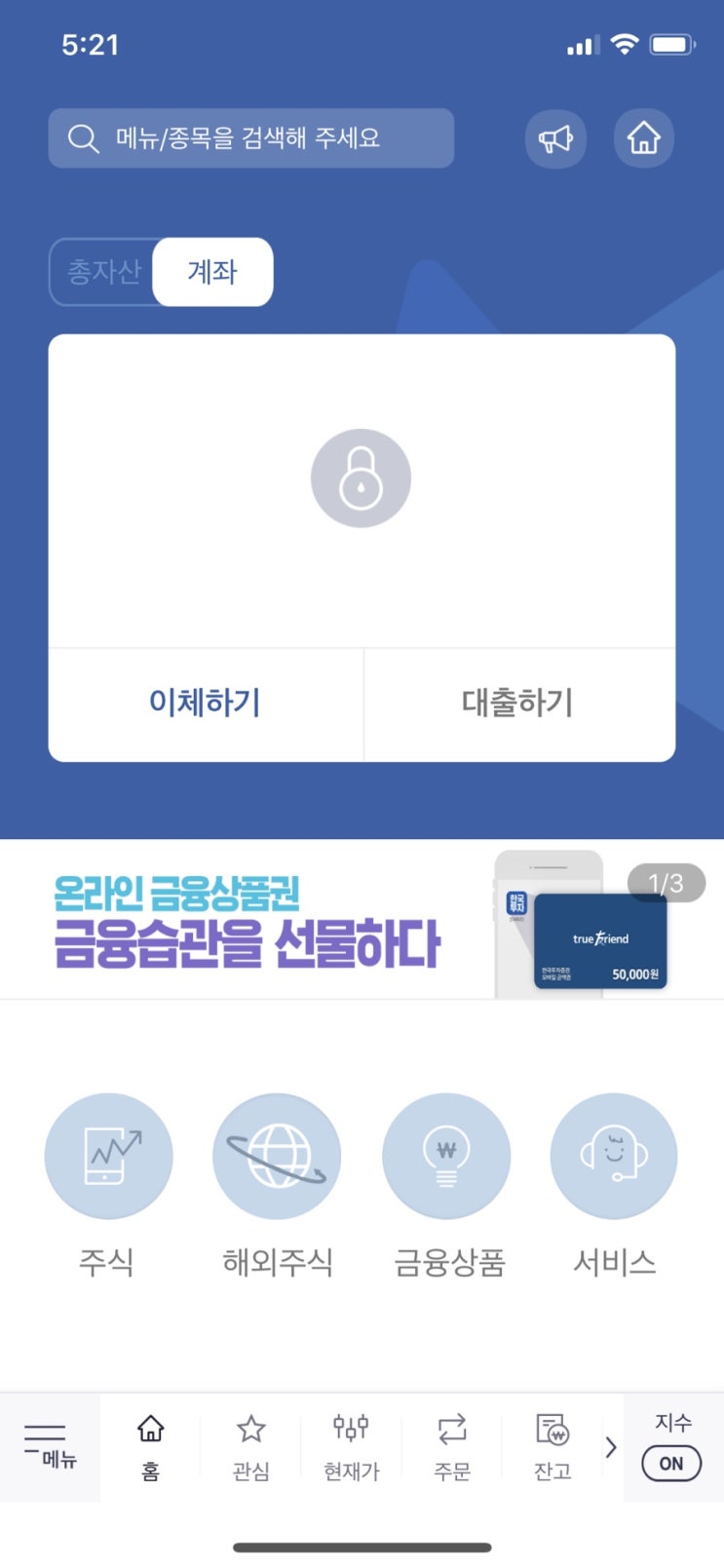Open the 주문 tab
Image resolution: width=724 pixels, height=1568 pixels.
[x=451, y=1447]
